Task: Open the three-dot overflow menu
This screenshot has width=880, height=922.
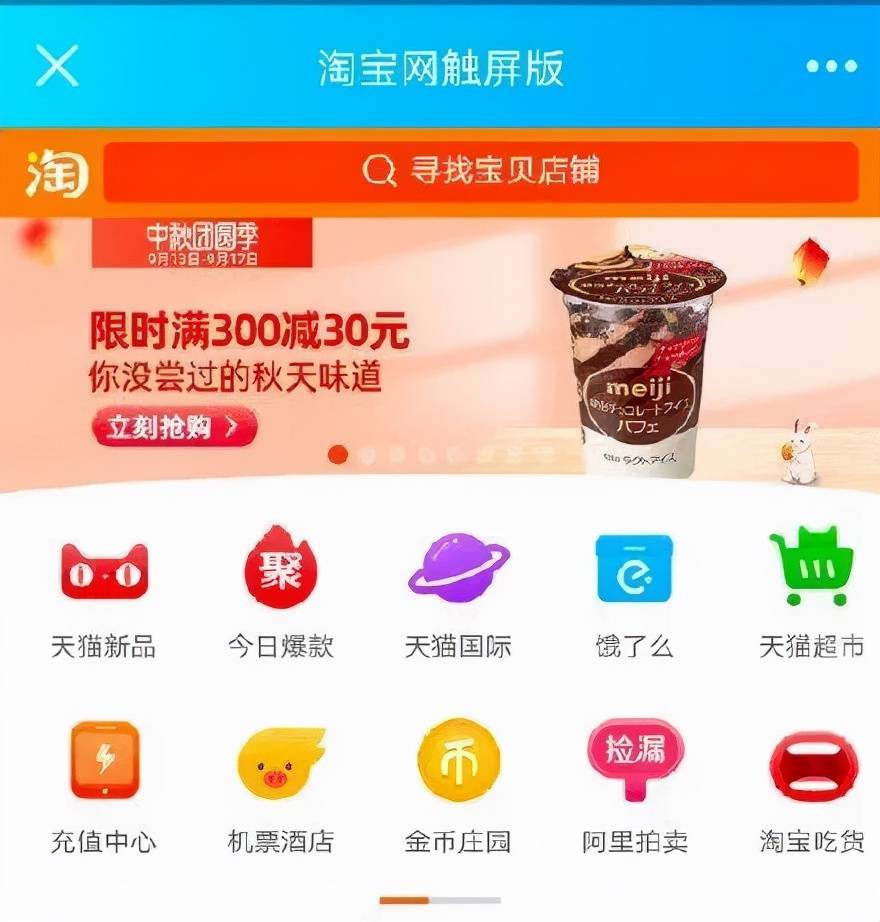Action: pos(831,67)
